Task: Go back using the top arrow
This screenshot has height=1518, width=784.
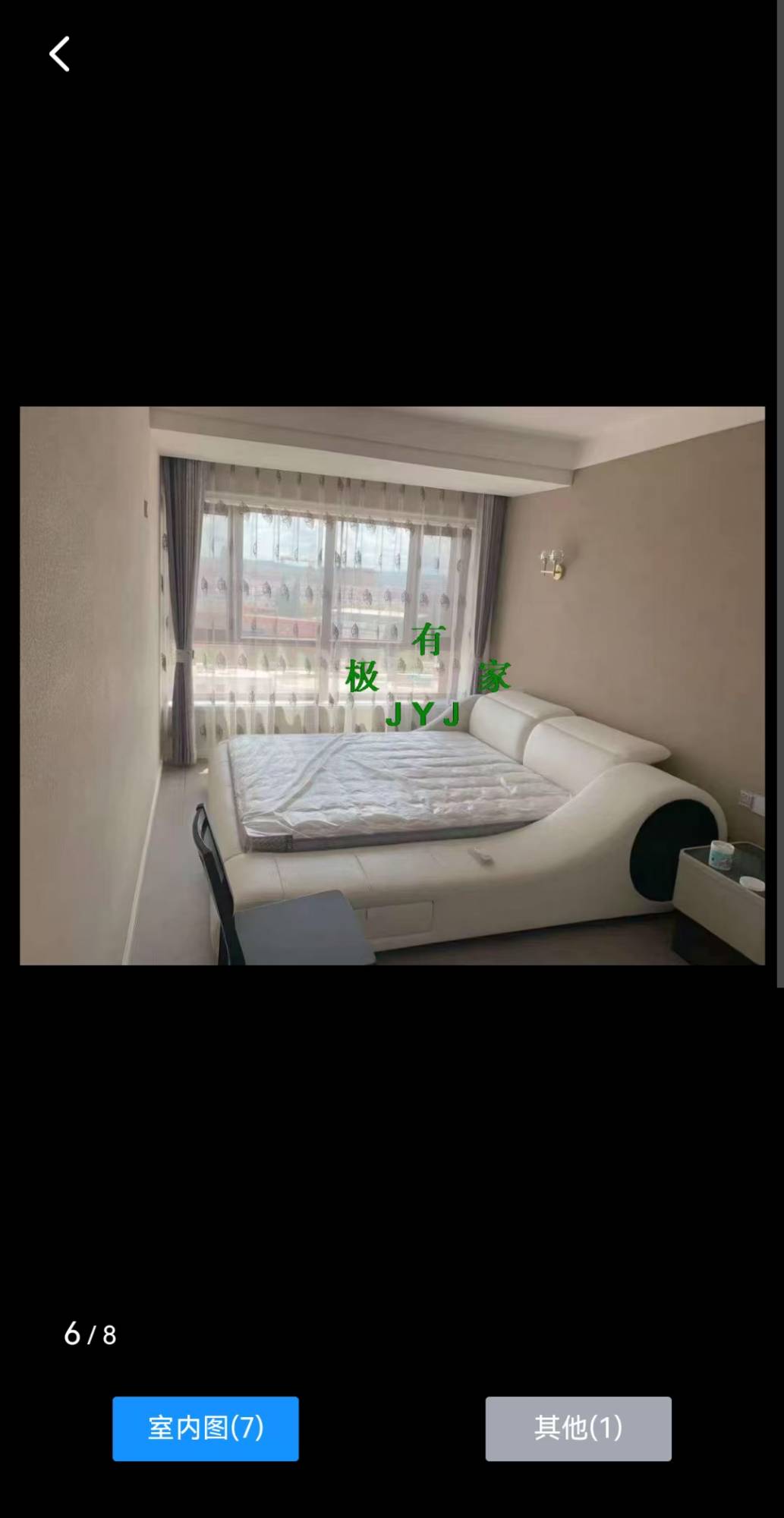Action: pos(59,55)
